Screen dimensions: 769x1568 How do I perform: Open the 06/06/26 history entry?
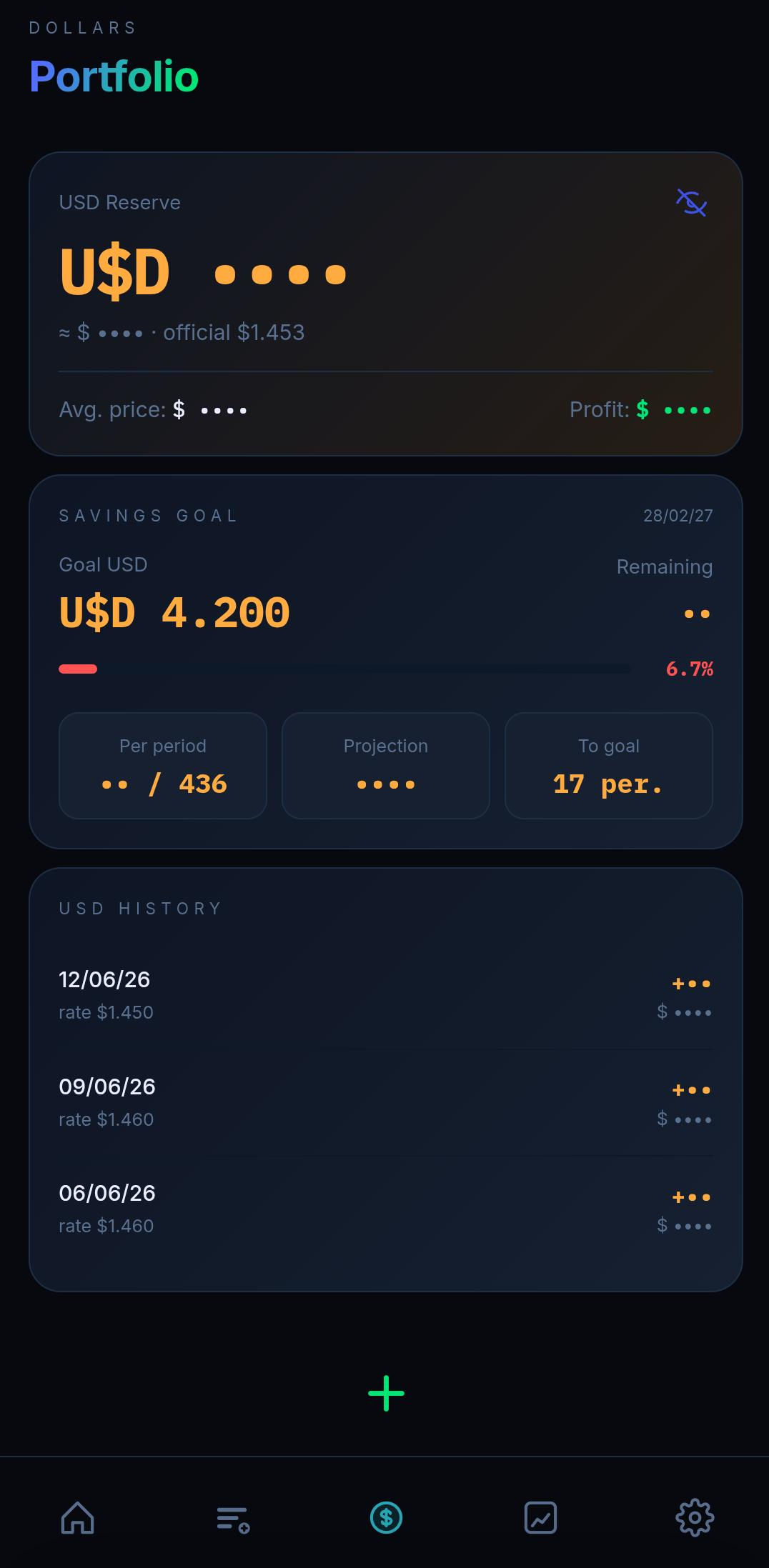(386, 1209)
